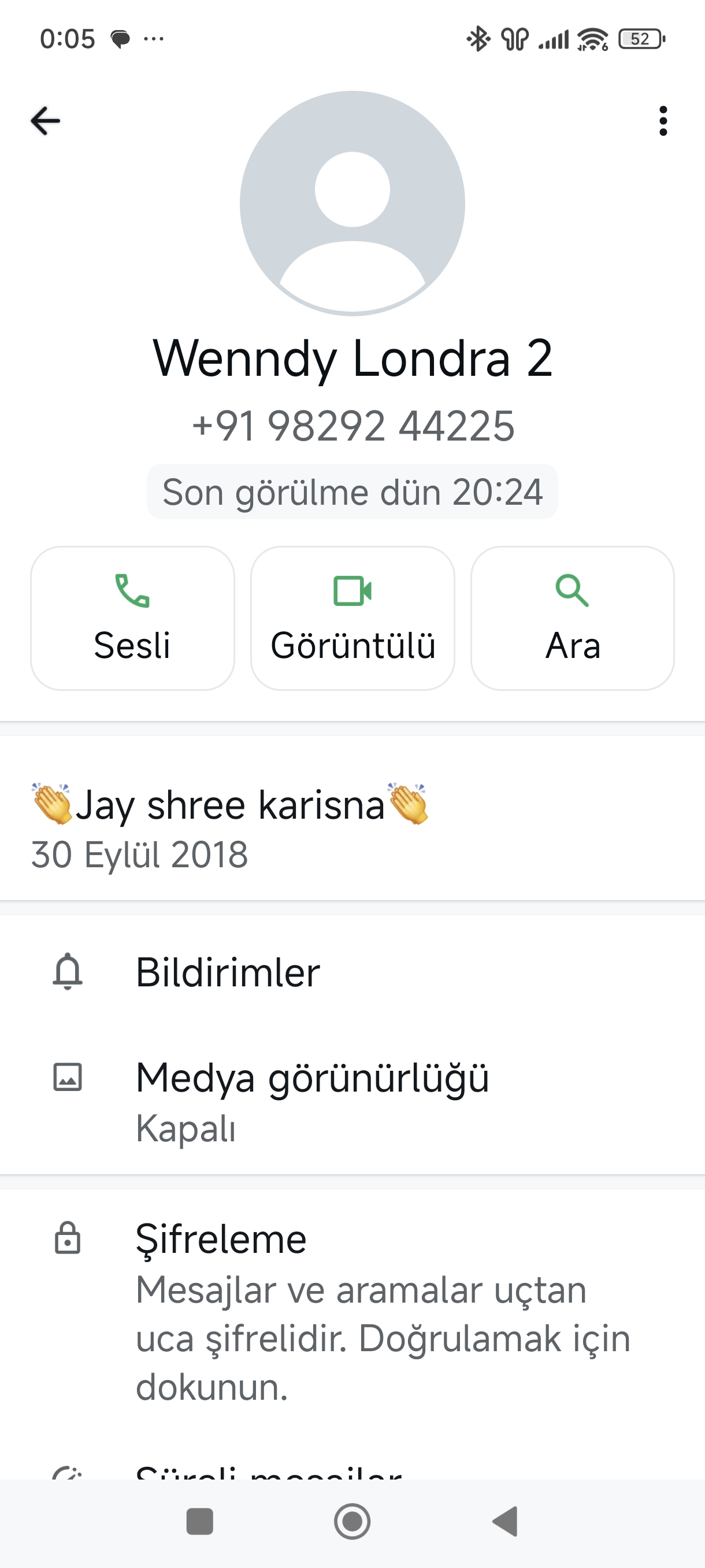Tap Ara to search the chat
The height and width of the screenshot is (1568, 705).
(573, 618)
